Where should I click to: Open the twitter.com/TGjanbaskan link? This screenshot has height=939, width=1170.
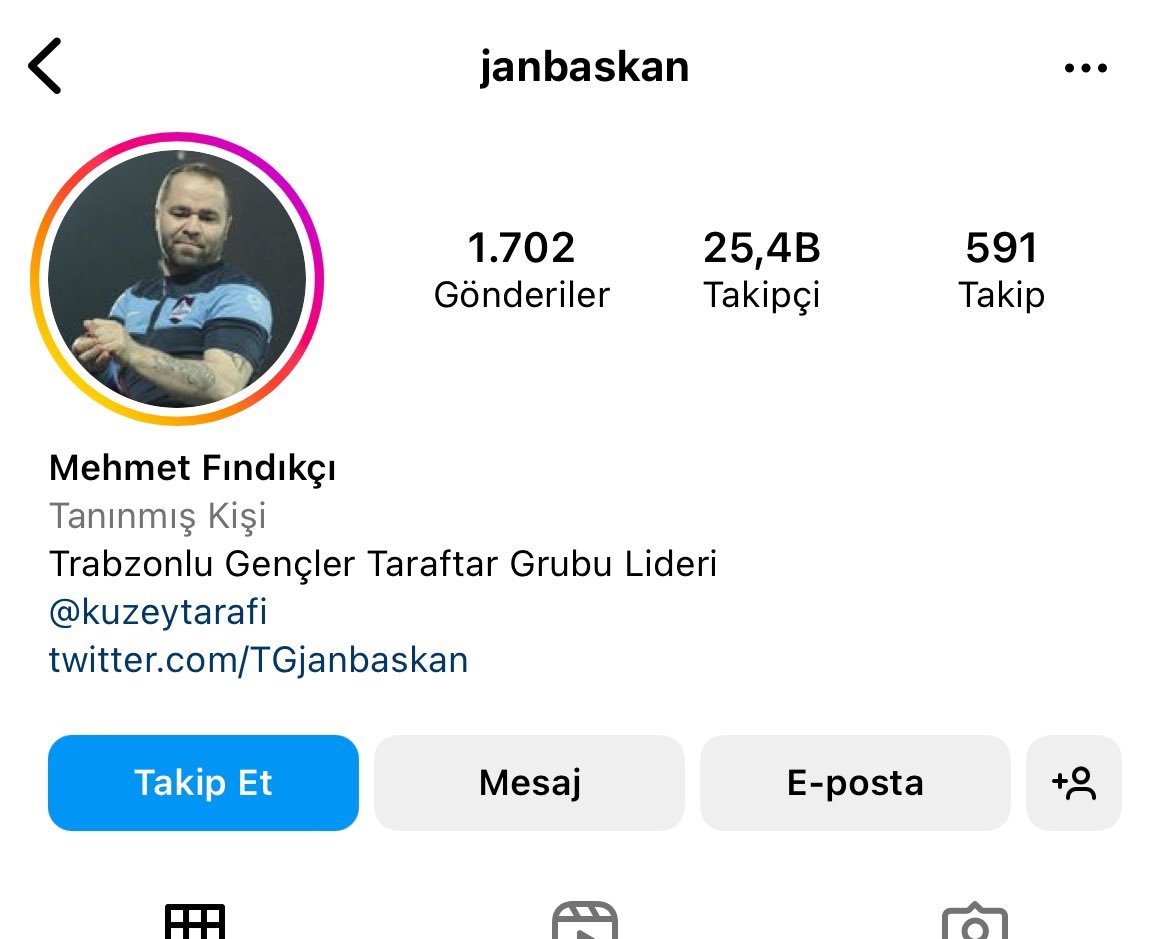pyautogui.click(x=258, y=660)
